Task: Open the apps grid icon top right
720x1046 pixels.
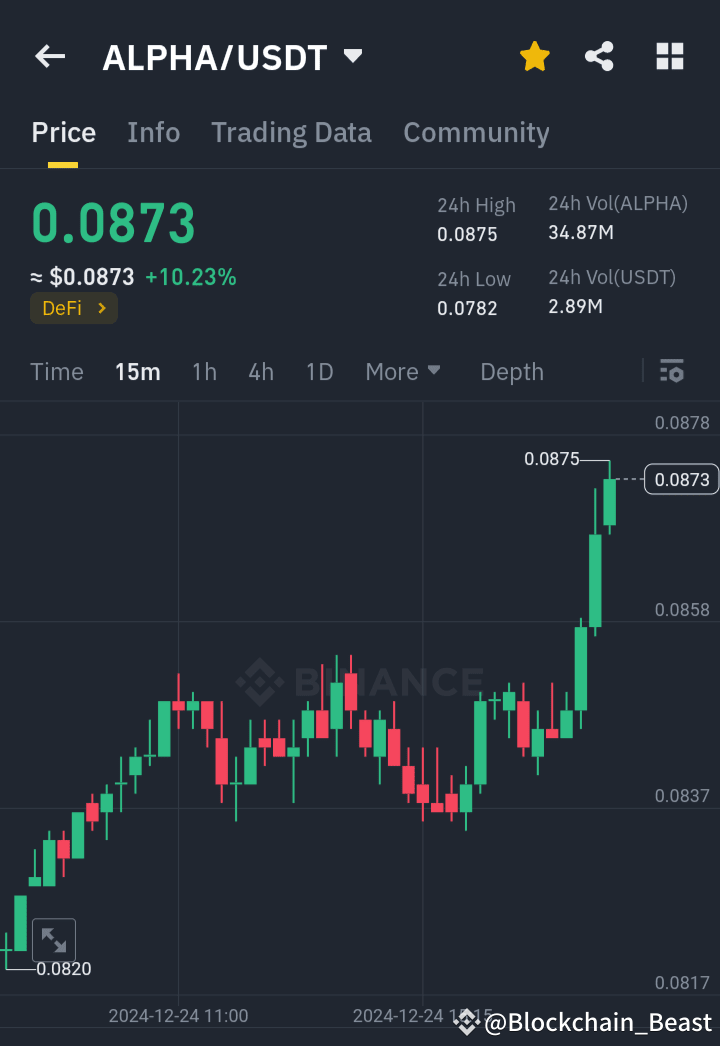Action: (x=668, y=56)
